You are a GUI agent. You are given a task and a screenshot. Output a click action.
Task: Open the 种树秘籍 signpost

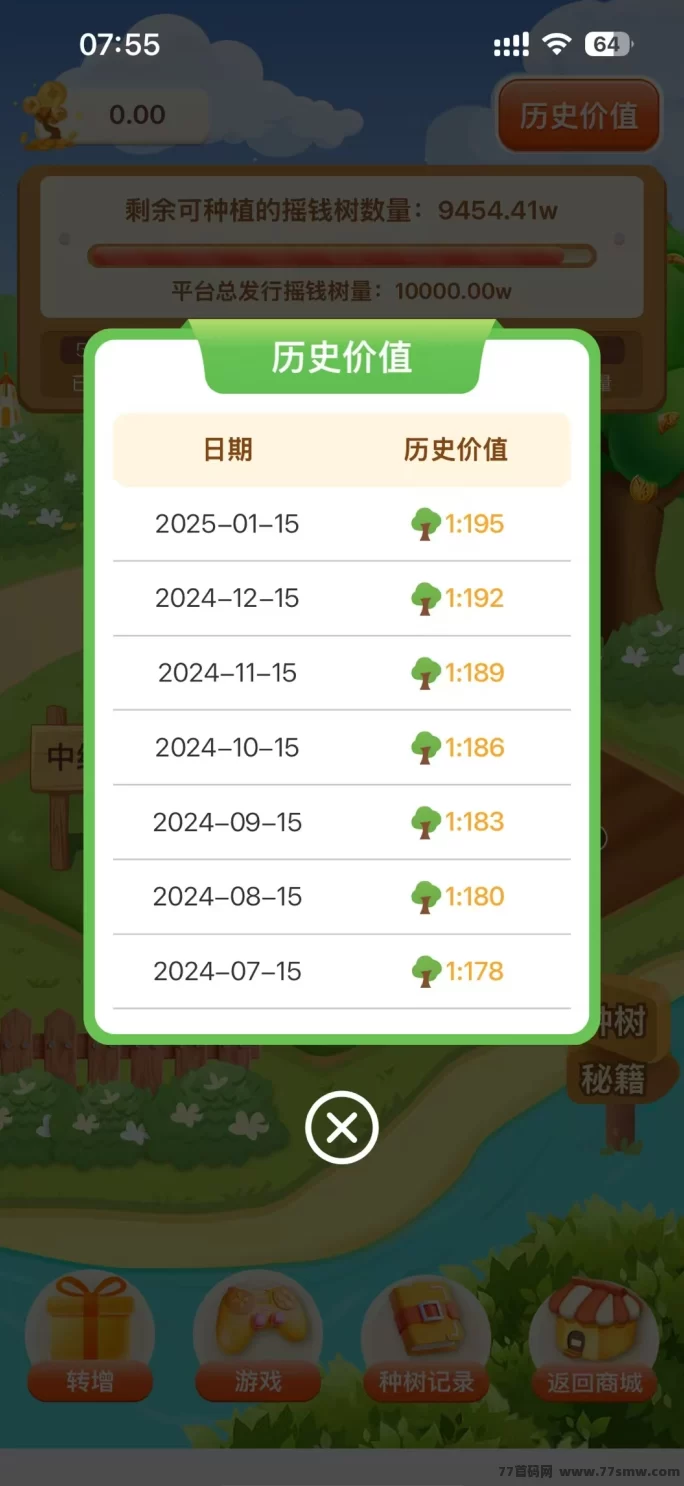point(615,1052)
